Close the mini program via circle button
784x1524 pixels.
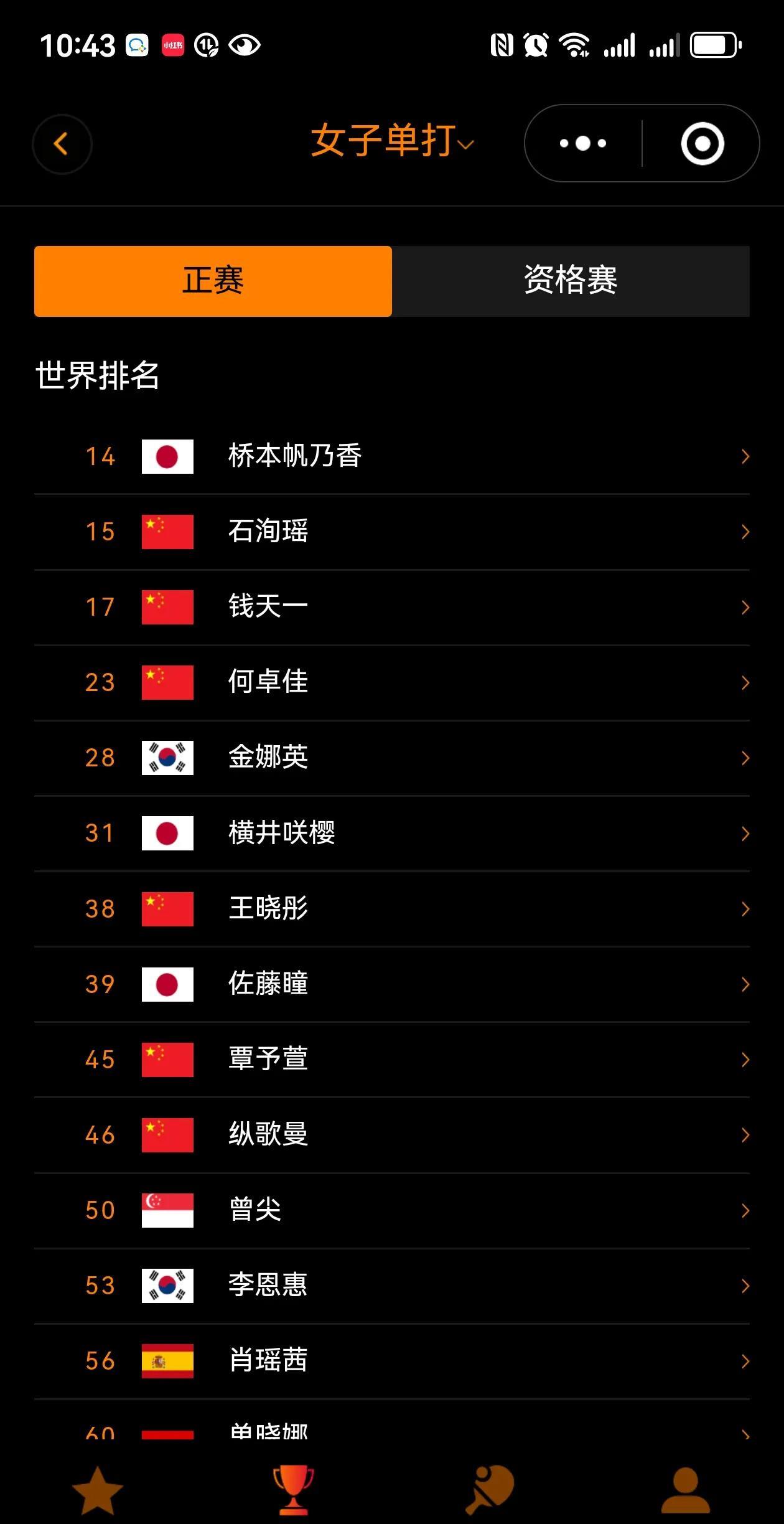(x=702, y=144)
